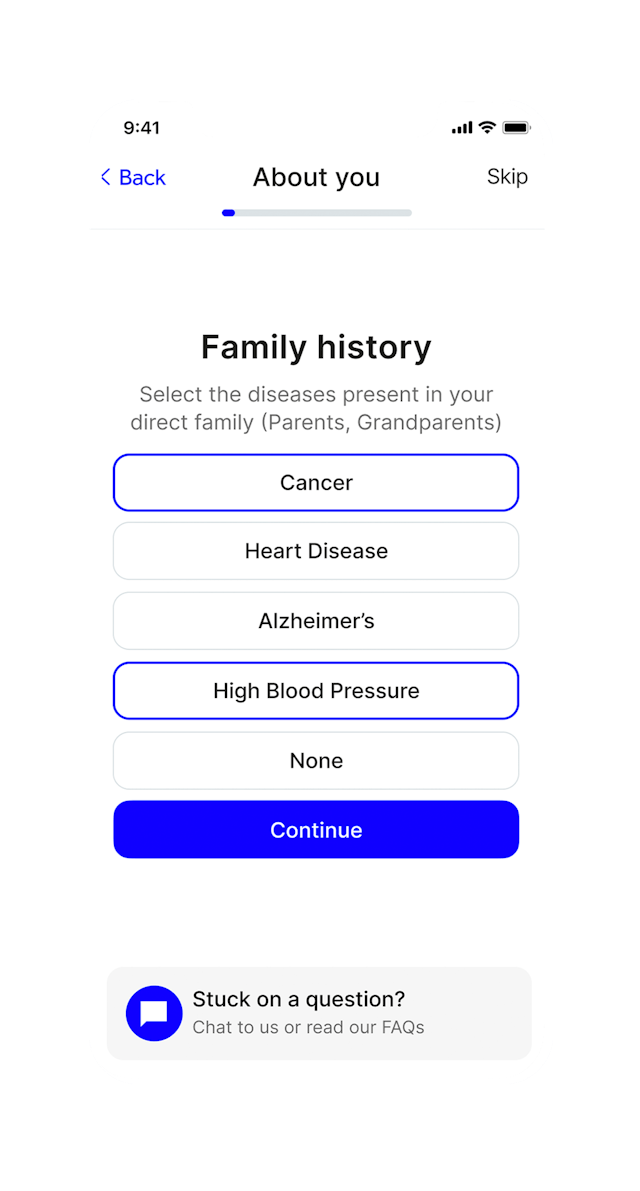Deselect the Cancer option
640x1191 pixels.
tap(316, 483)
